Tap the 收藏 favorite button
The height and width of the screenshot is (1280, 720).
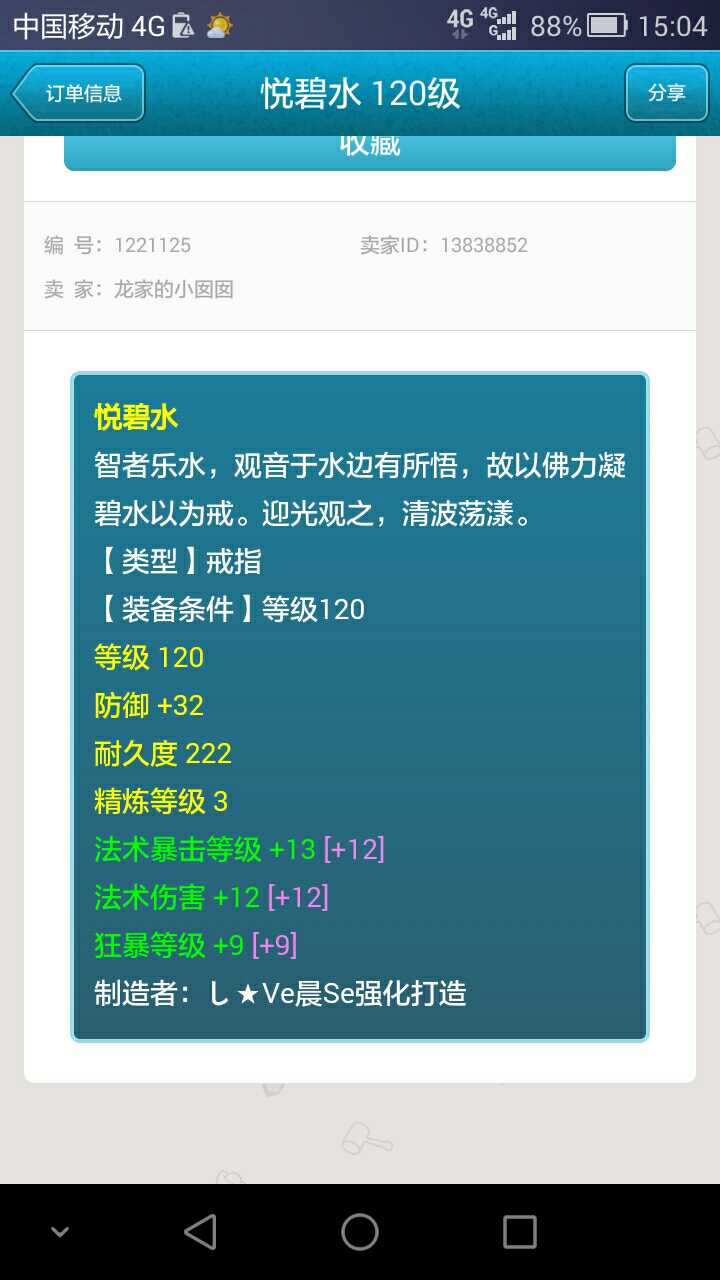(370, 151)
